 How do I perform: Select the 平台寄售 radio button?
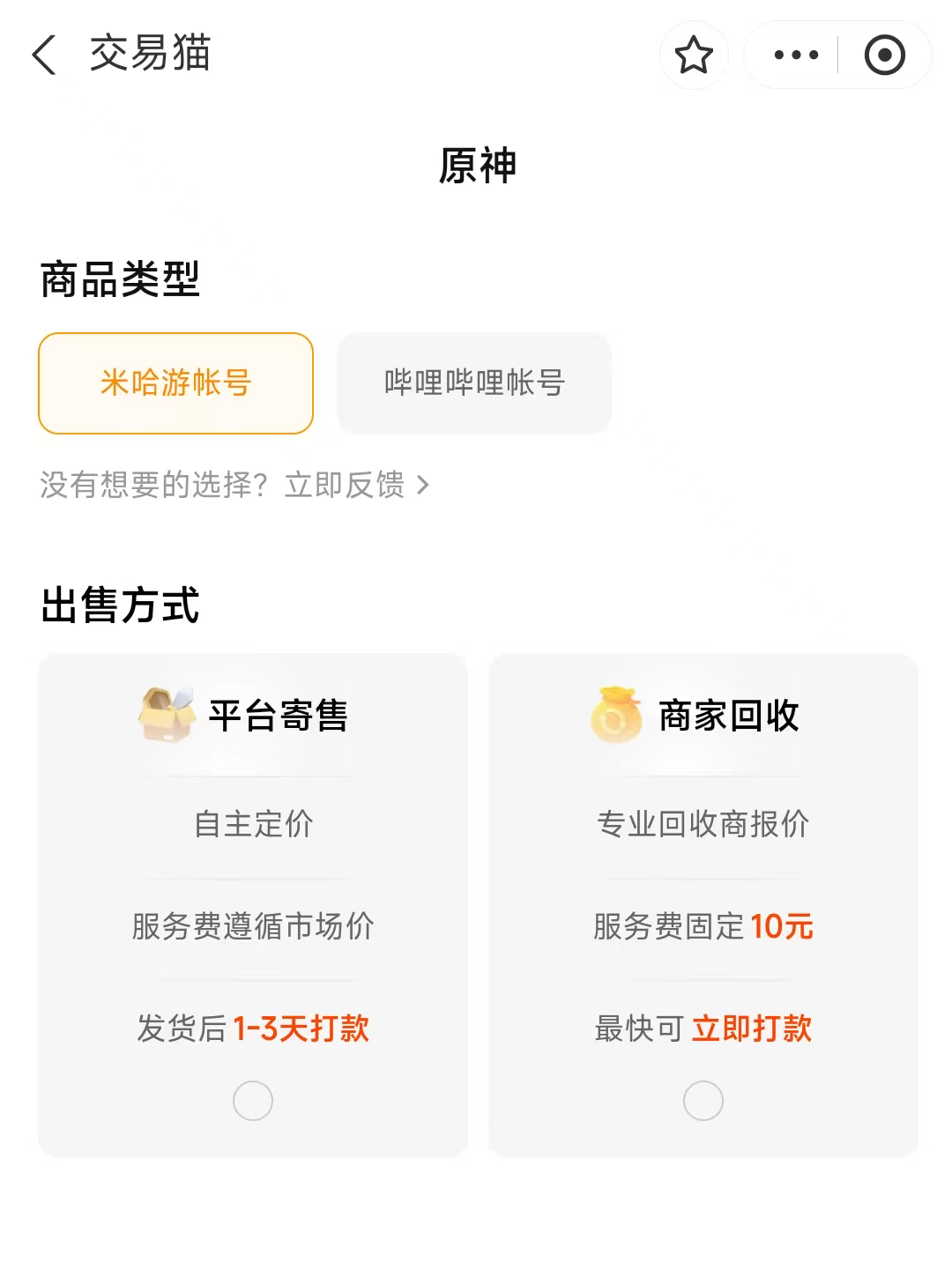(253, 1101)
